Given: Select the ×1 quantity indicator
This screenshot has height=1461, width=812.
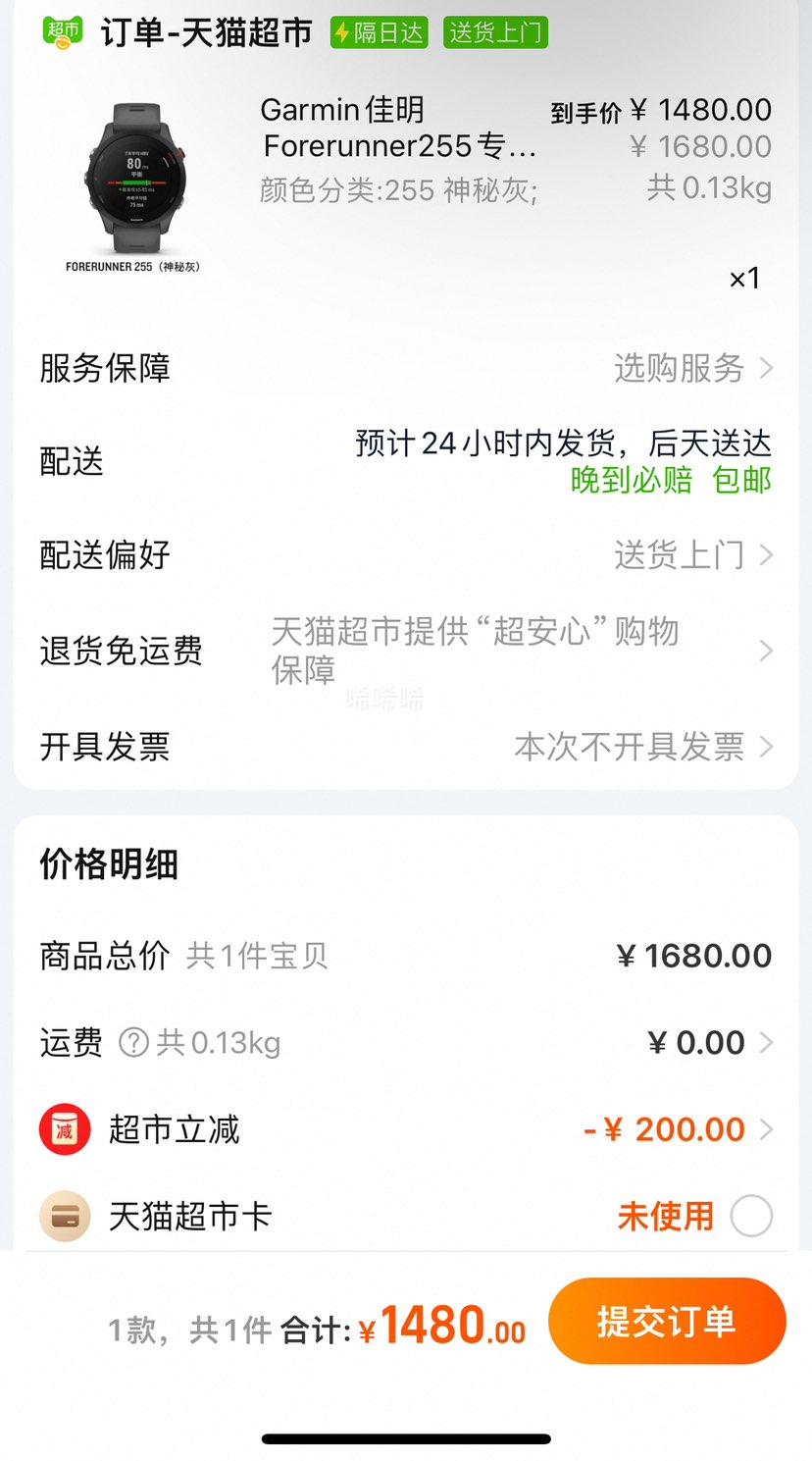Looking at the screenshot, I should click(744, 279).
